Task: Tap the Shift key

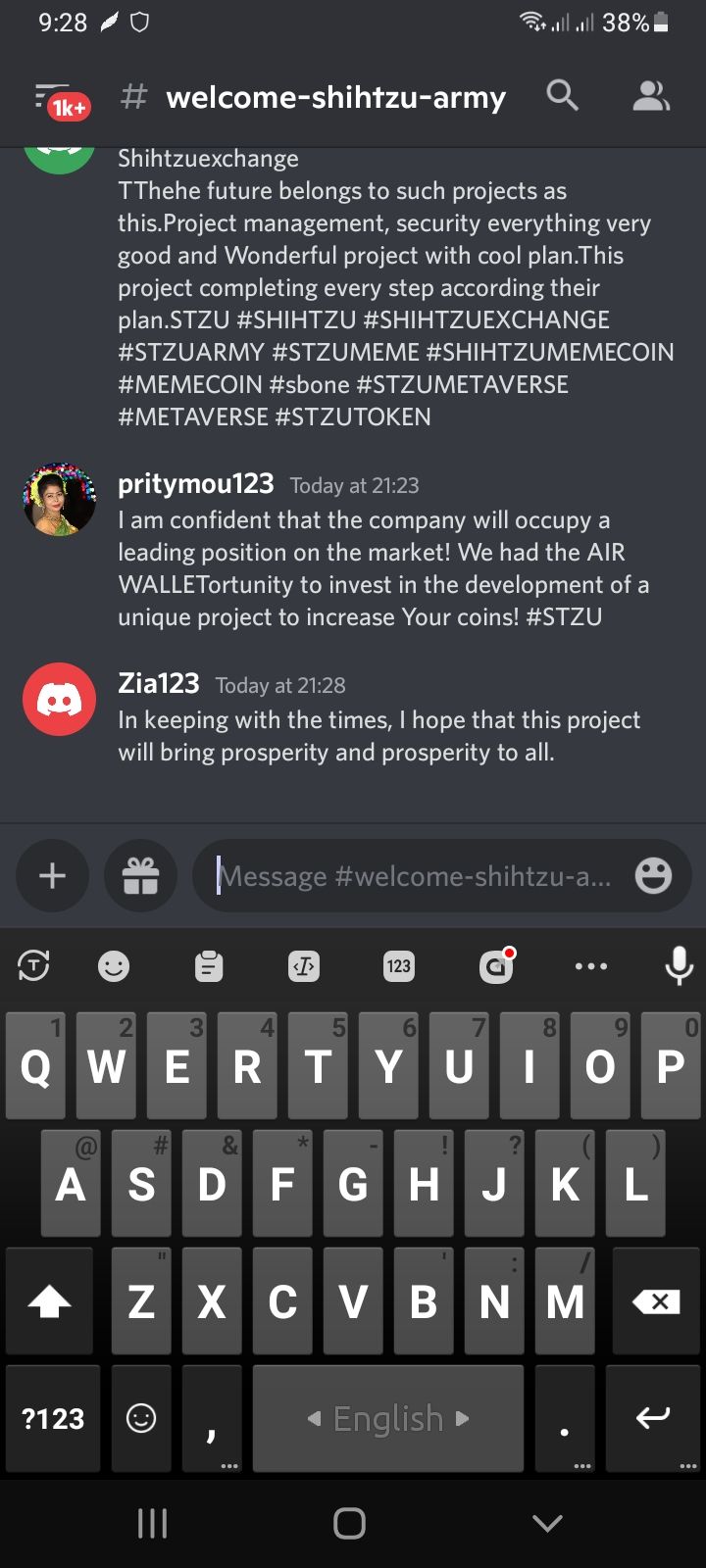Action: coord(49,1301)
